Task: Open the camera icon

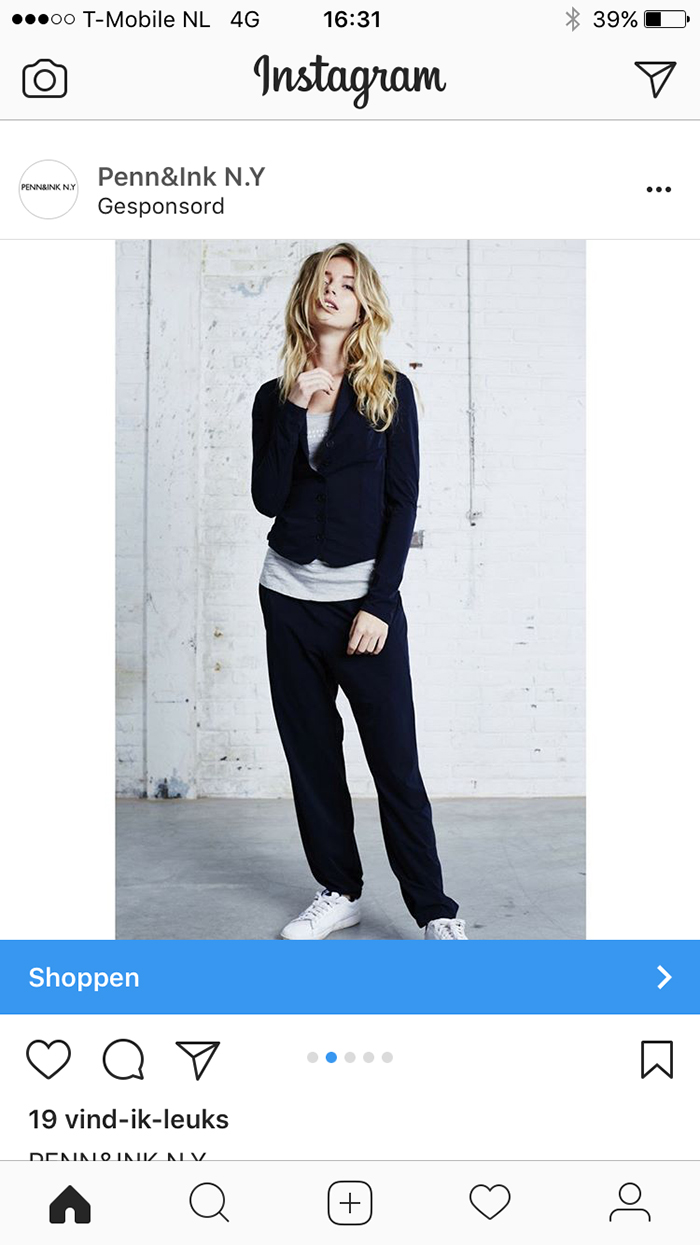Action: [45, 79]
